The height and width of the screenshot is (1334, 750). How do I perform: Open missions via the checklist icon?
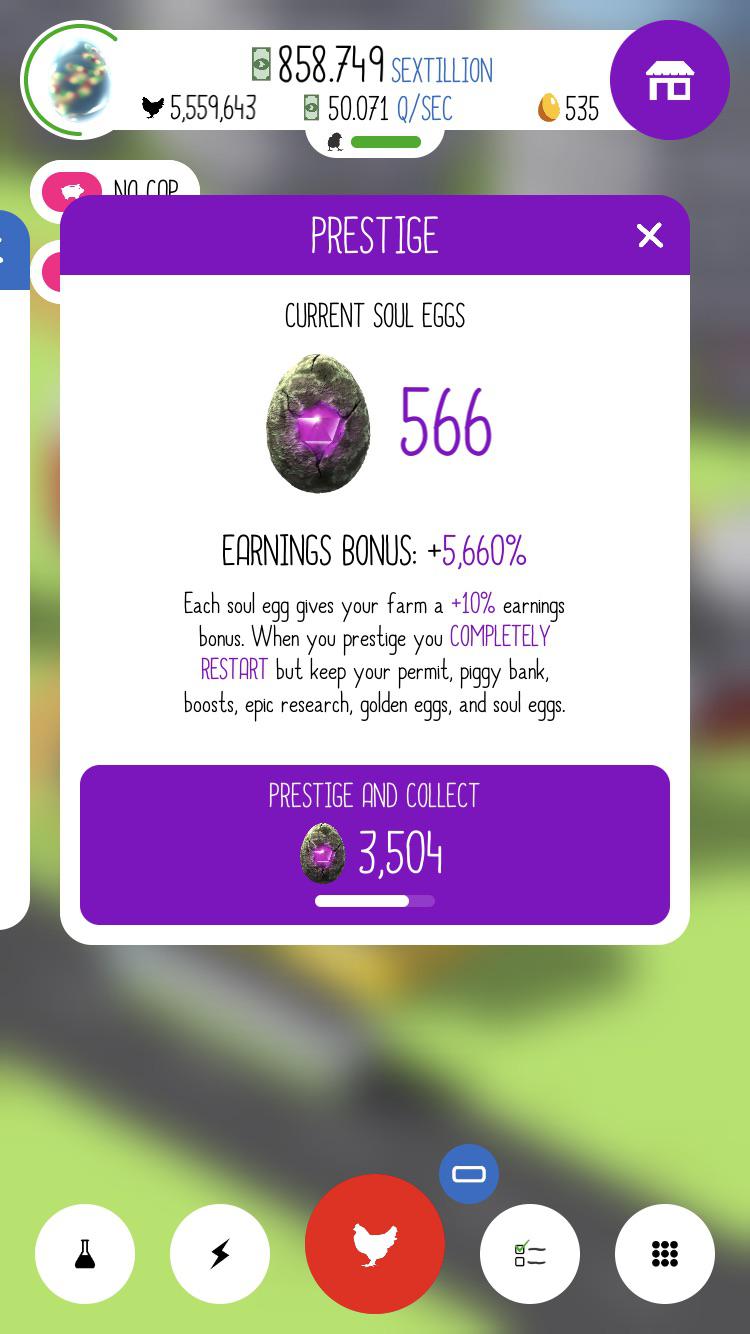(529, 1253)
